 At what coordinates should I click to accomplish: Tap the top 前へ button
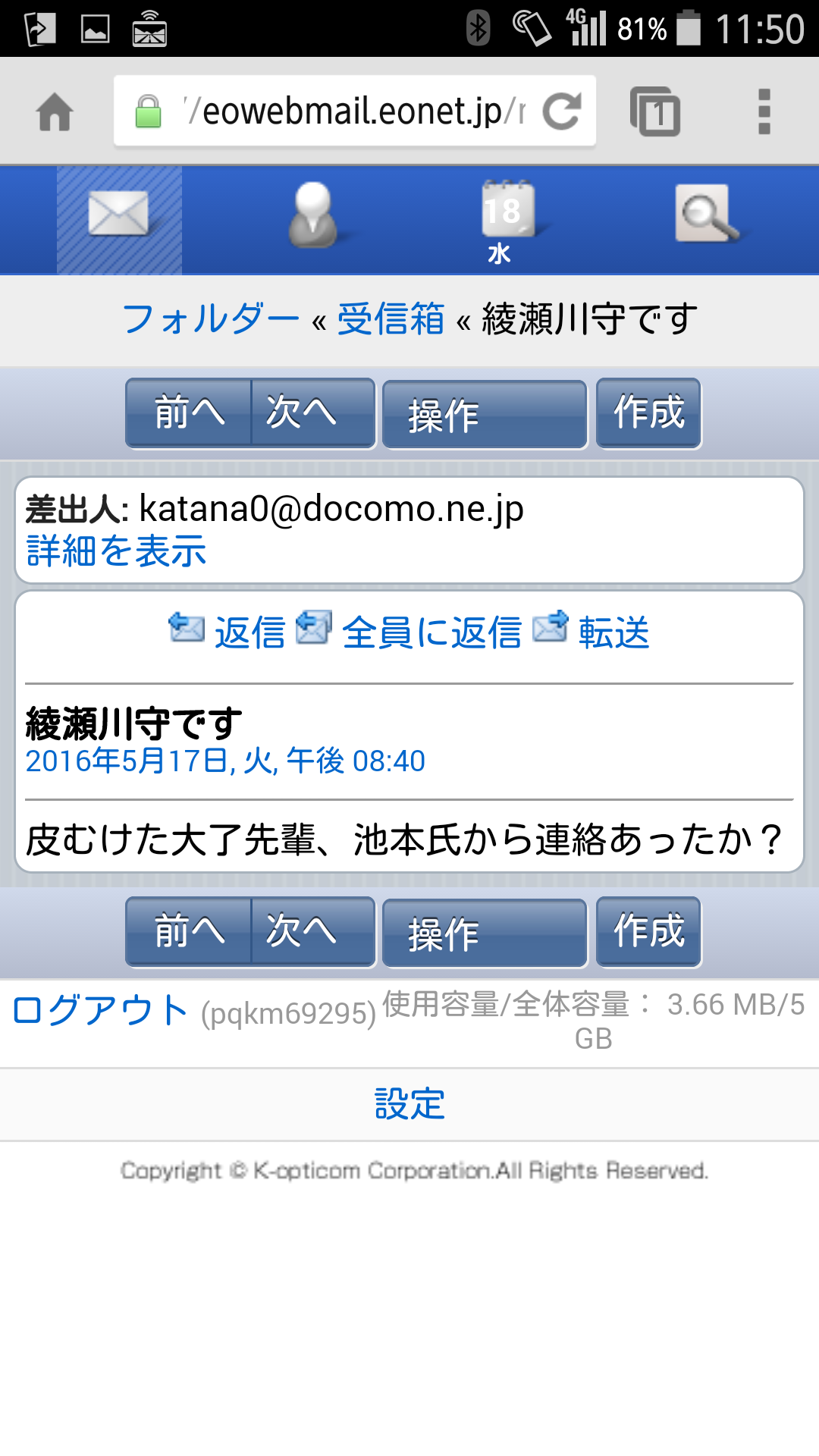189,413
